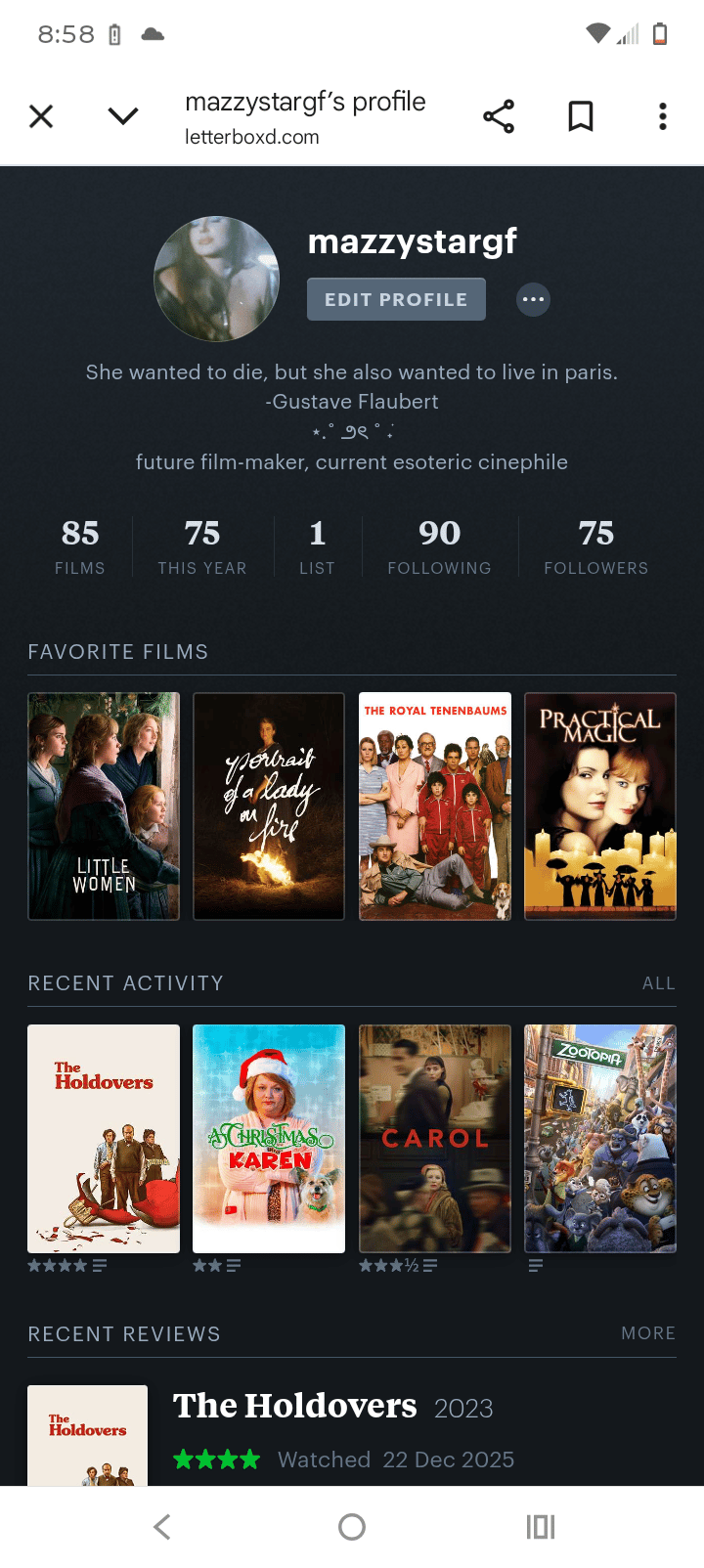
Task: See more recent reviews
Action: (648, 1333)
